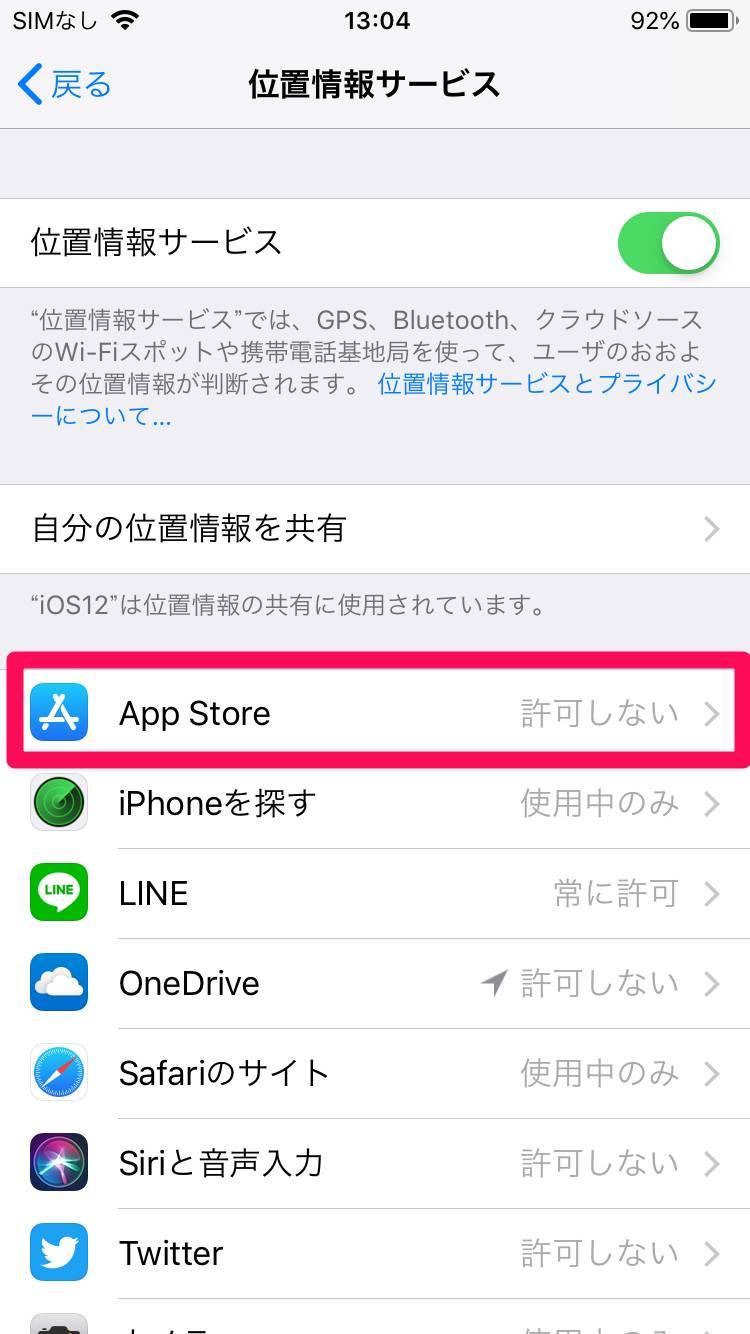The height and width of the screenshot is (1334, 750).
Task: Open App Store location settings
Action: pos(375,713)
